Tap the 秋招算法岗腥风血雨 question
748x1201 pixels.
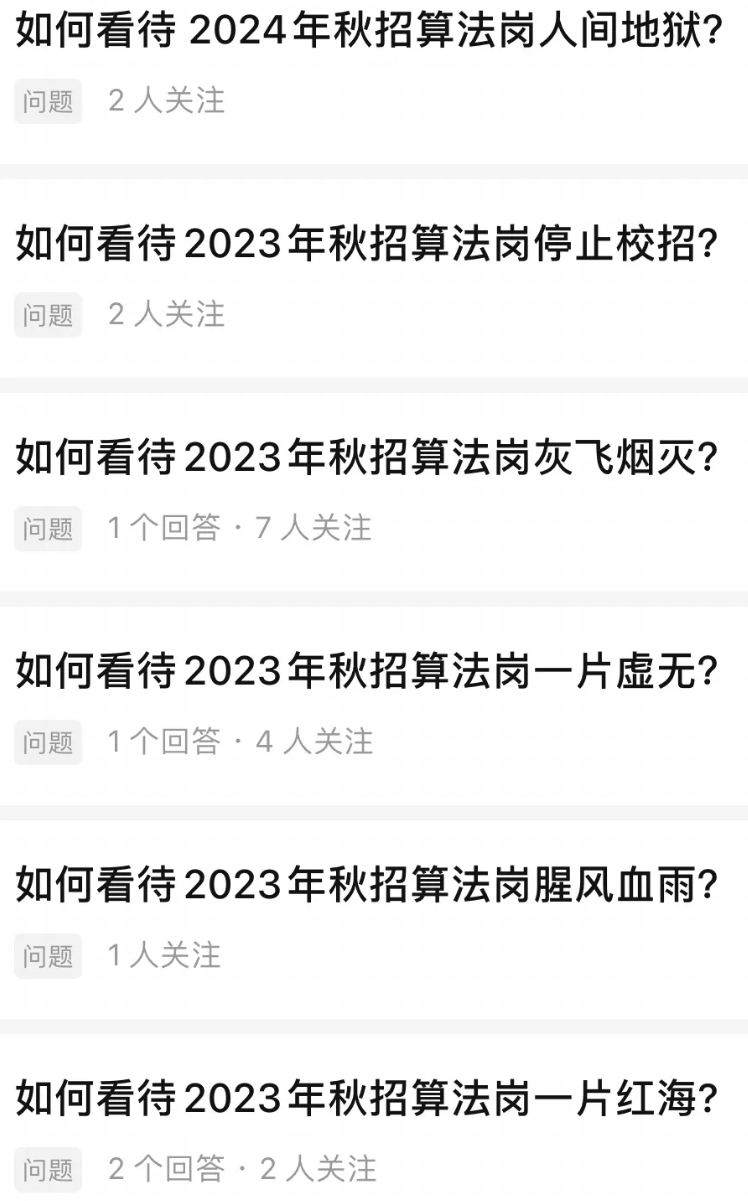click(x=368, y=886)
